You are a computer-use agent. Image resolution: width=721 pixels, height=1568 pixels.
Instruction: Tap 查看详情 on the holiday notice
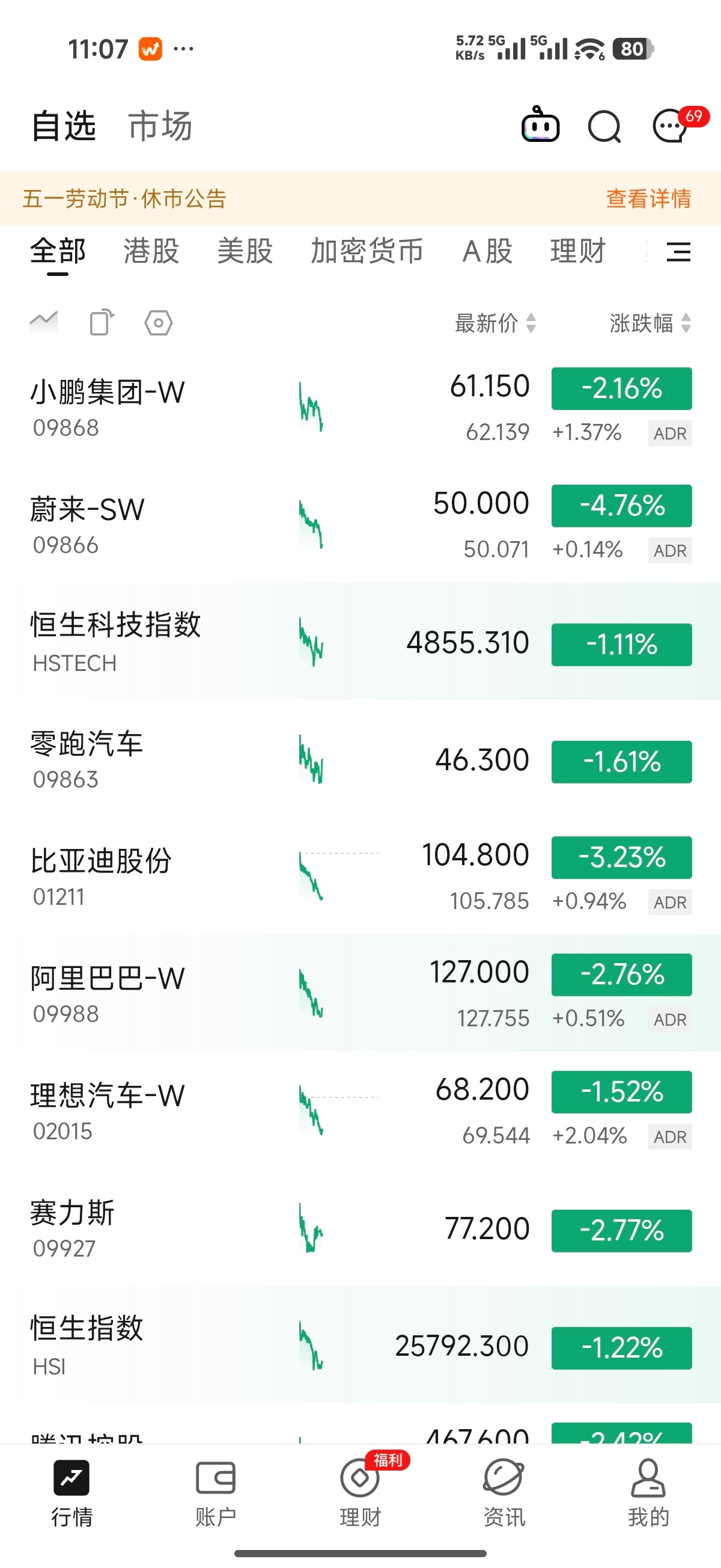(x=648, y=198)
